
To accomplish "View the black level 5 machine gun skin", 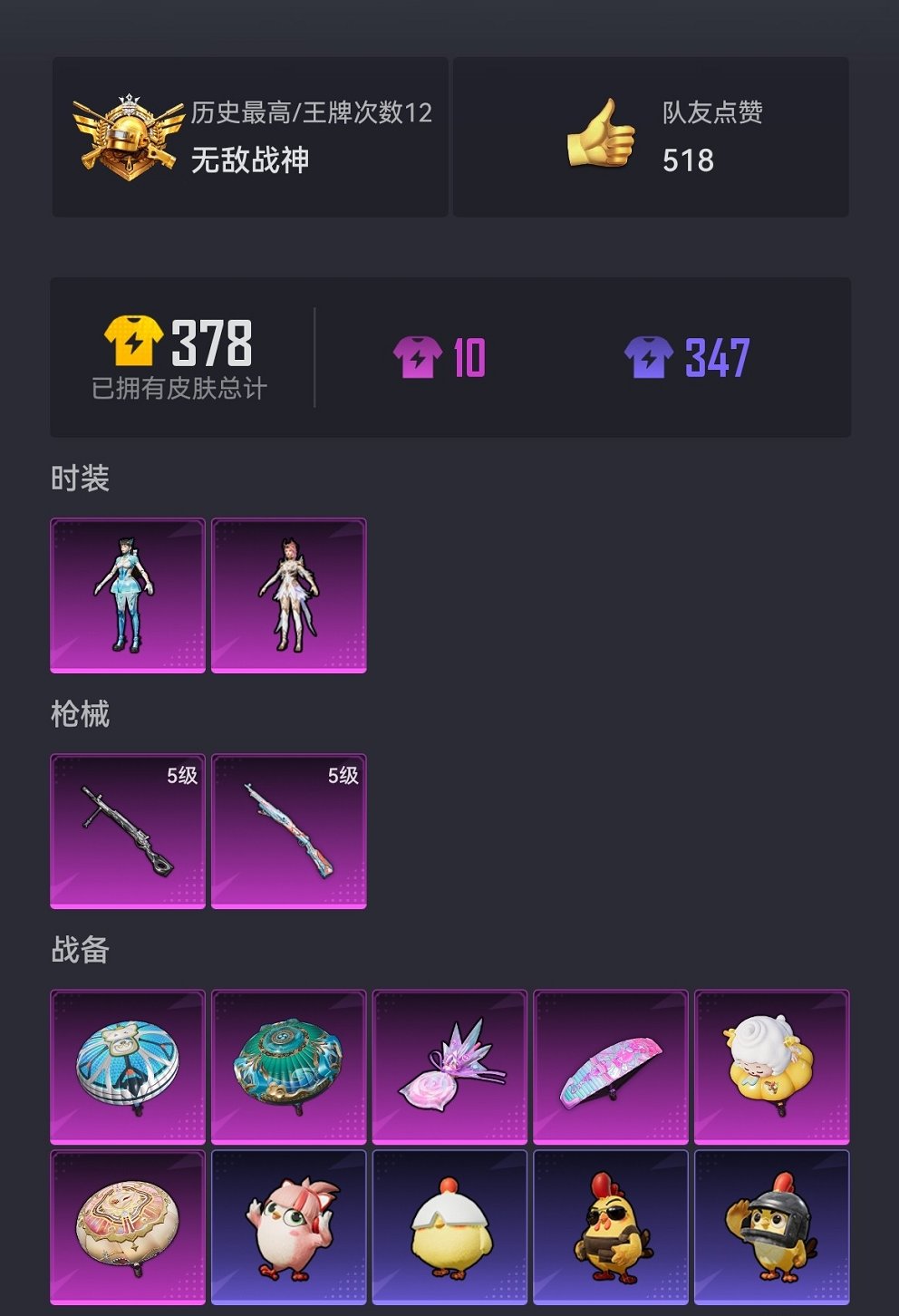I will coord(128,831).
